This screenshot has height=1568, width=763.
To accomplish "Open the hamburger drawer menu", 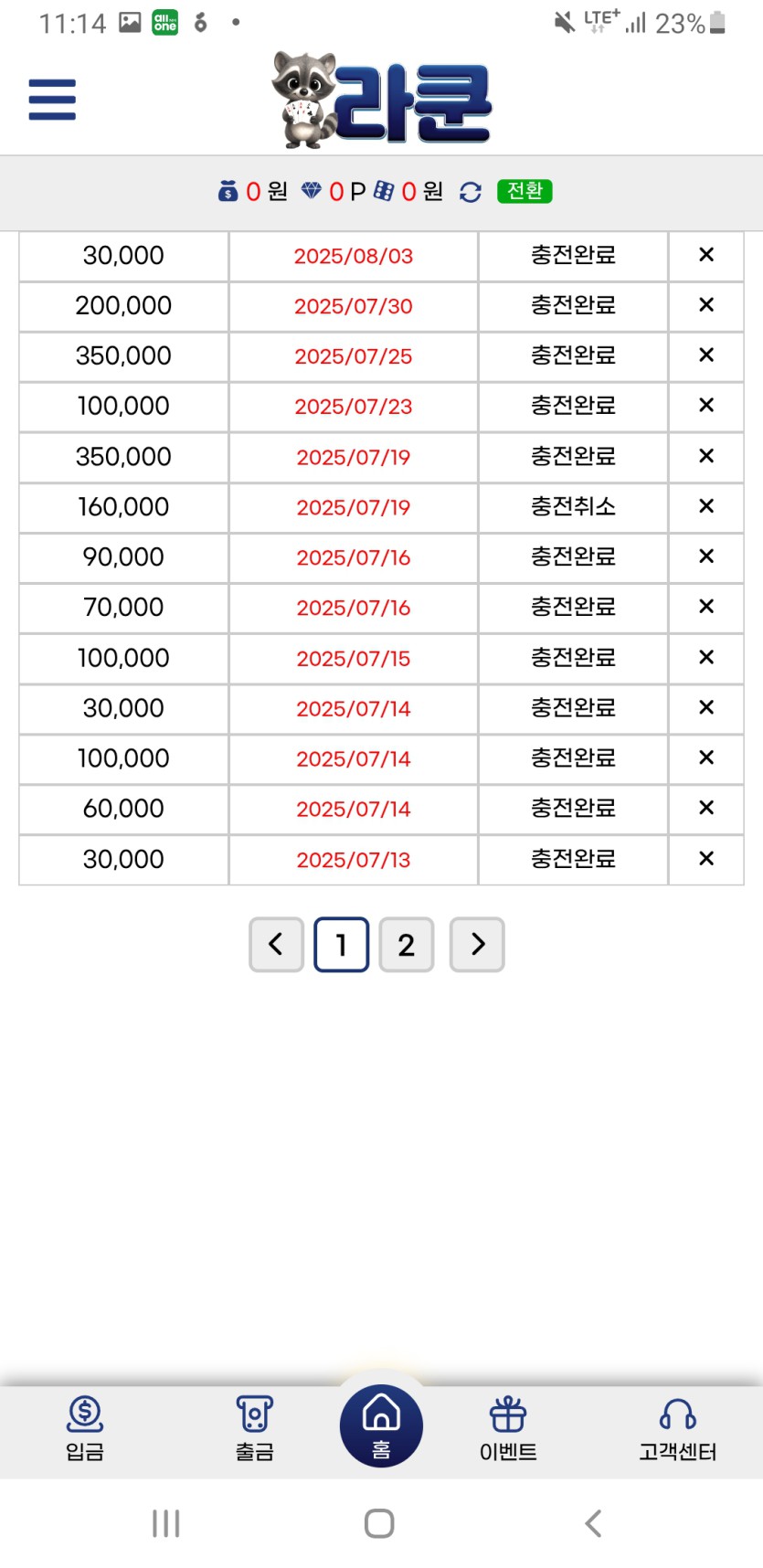I will tap(52, 100).
